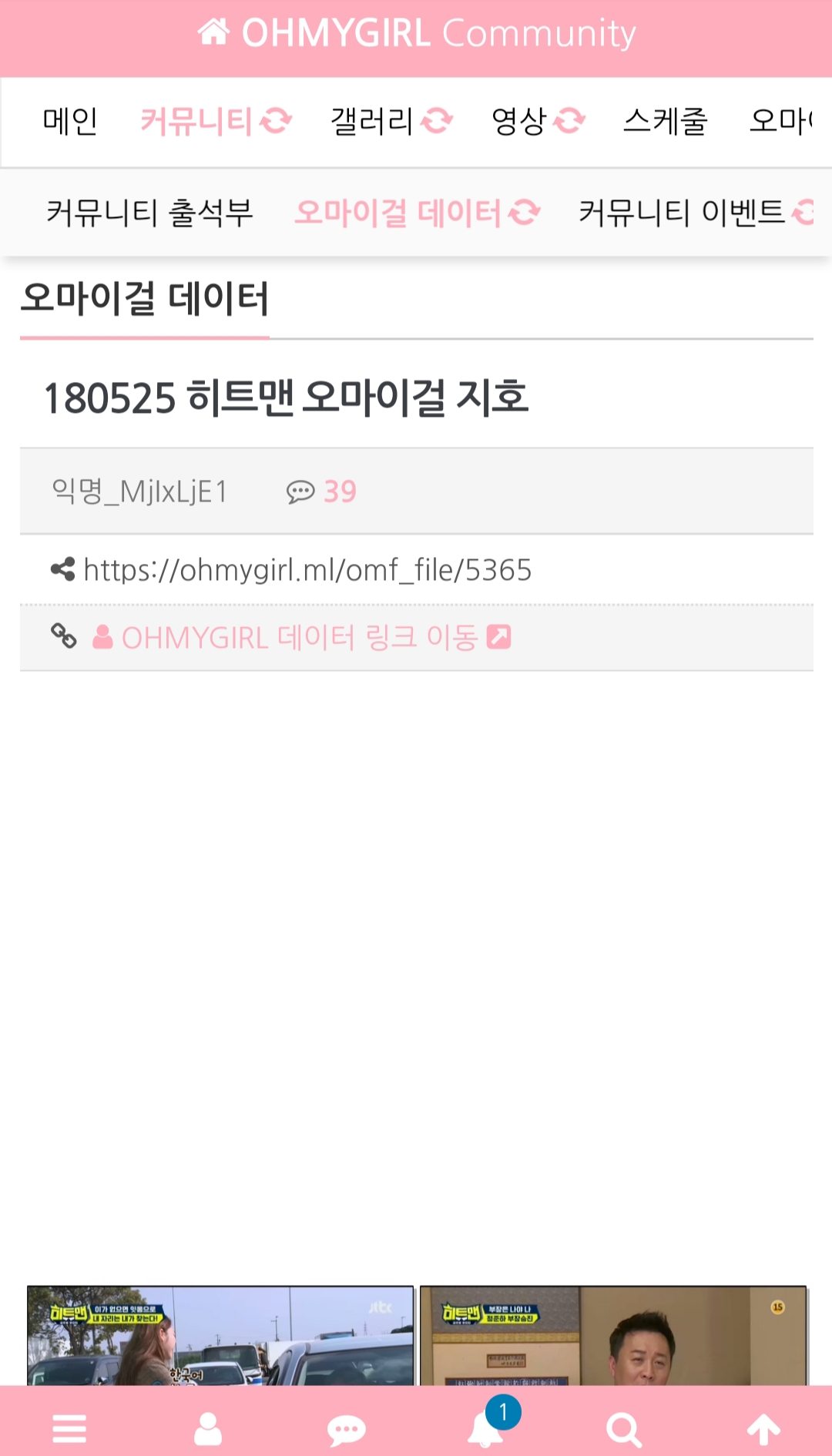832x1456 pixels.
Task: Open search from the bottom bar
Action: (x=624, y=1430)
